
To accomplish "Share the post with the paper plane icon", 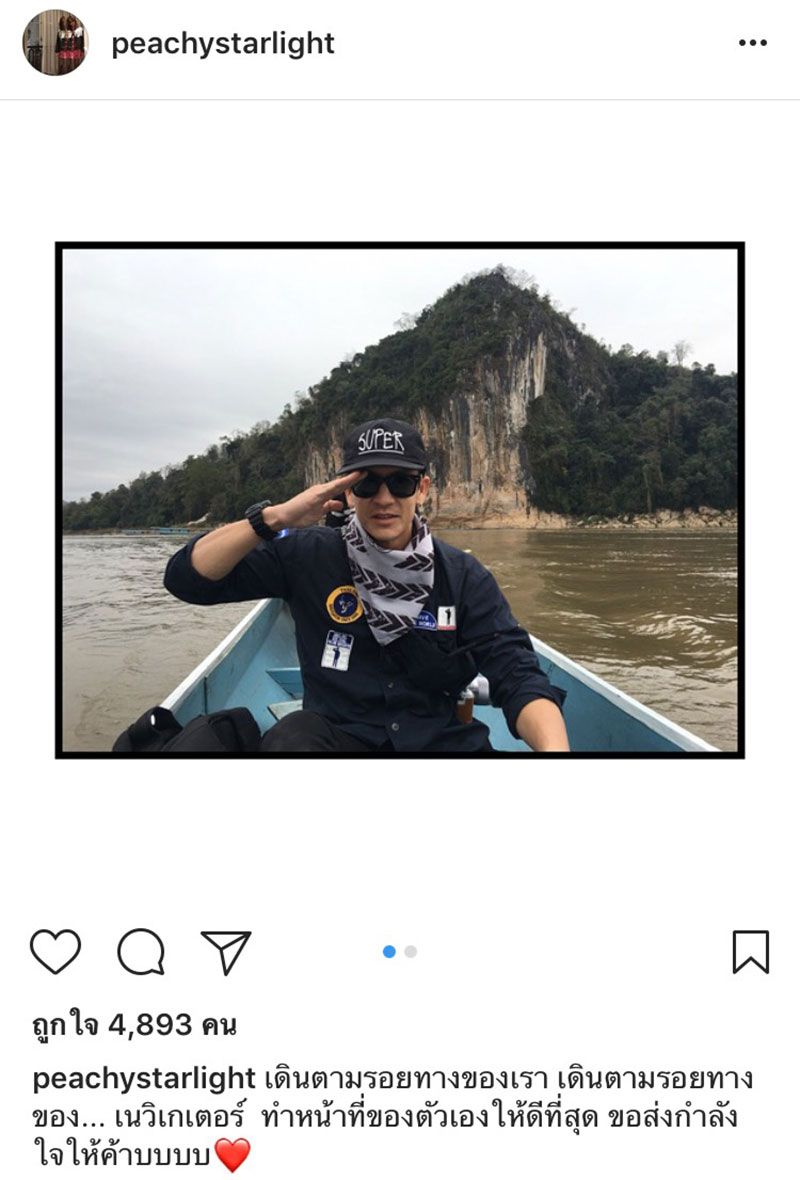I will coord(226,952).
